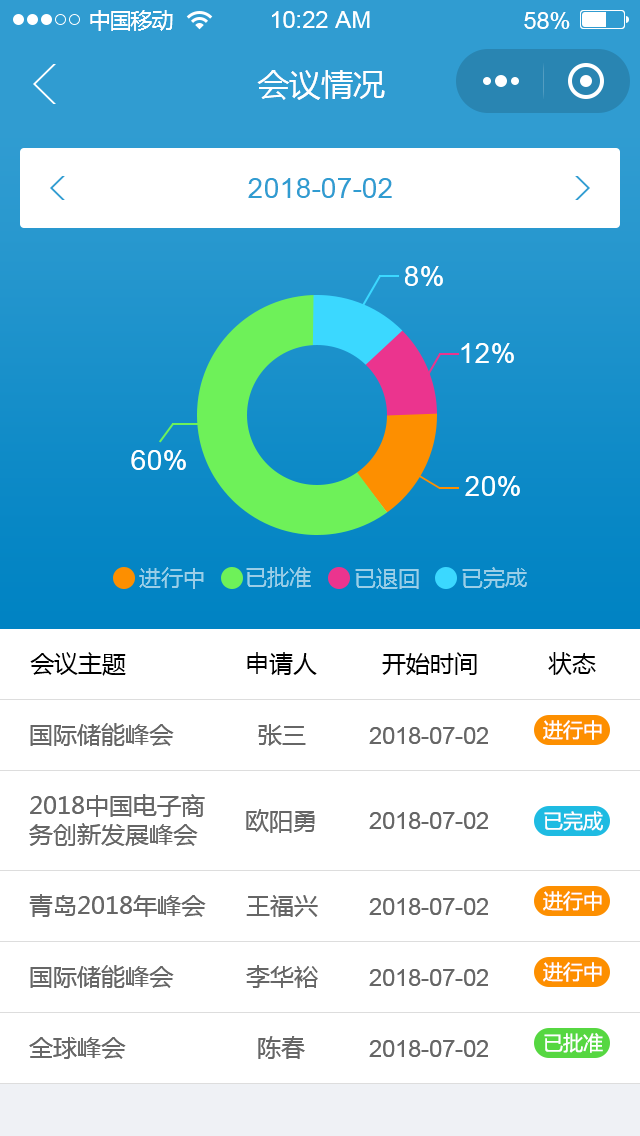Open the mini program three-dot menu
Screen dimensions: 640x1136
tap(501, 81)
